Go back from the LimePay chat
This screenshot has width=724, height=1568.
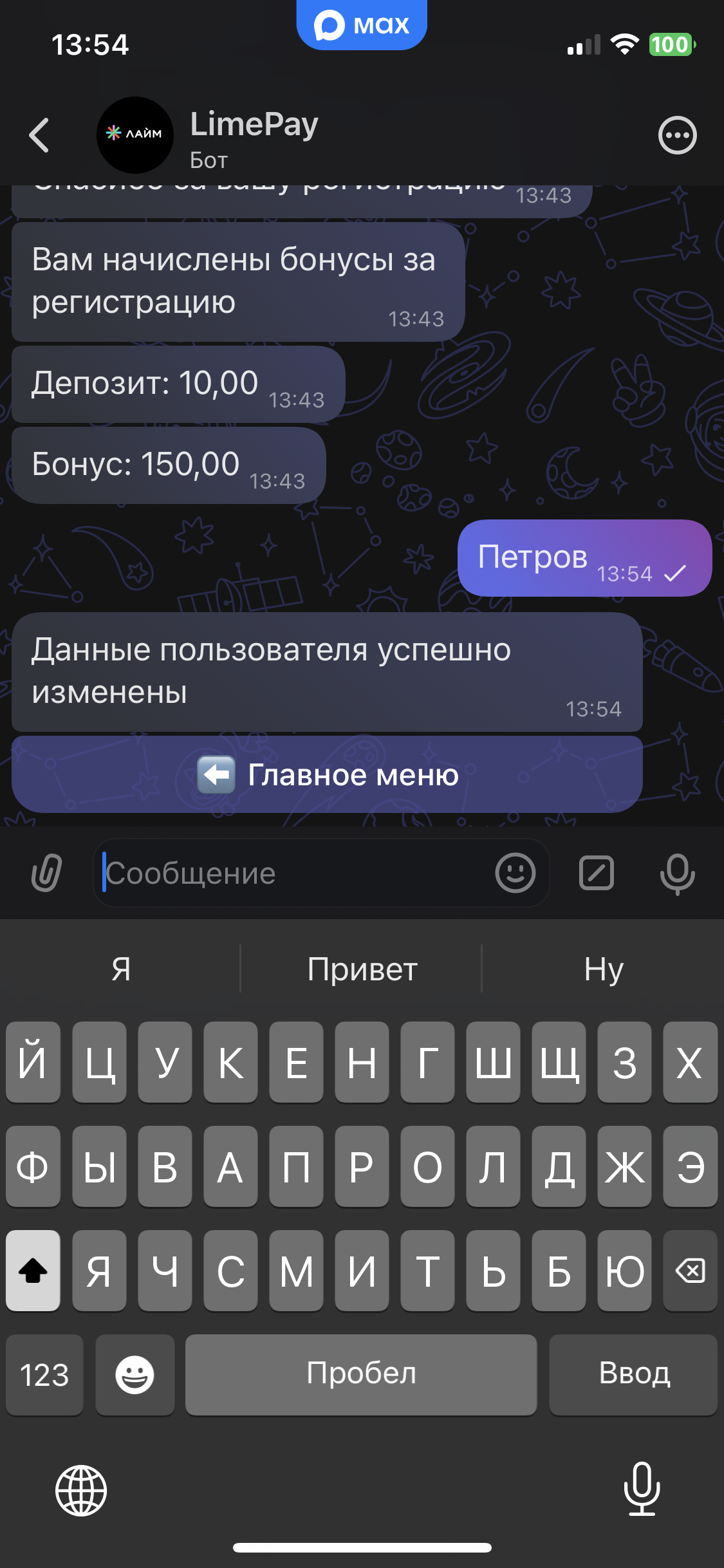pos(39,135)
